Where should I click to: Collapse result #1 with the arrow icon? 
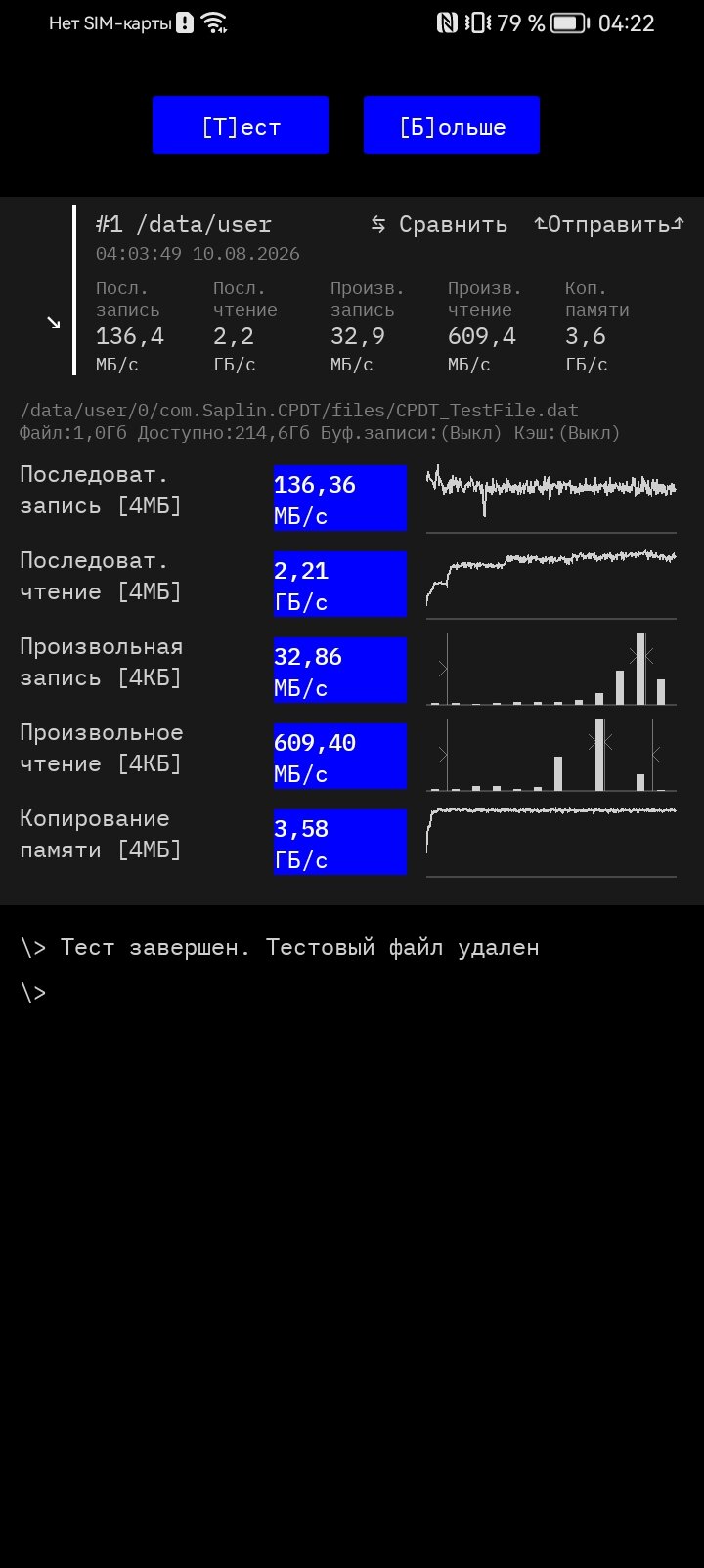click(54, 323)
